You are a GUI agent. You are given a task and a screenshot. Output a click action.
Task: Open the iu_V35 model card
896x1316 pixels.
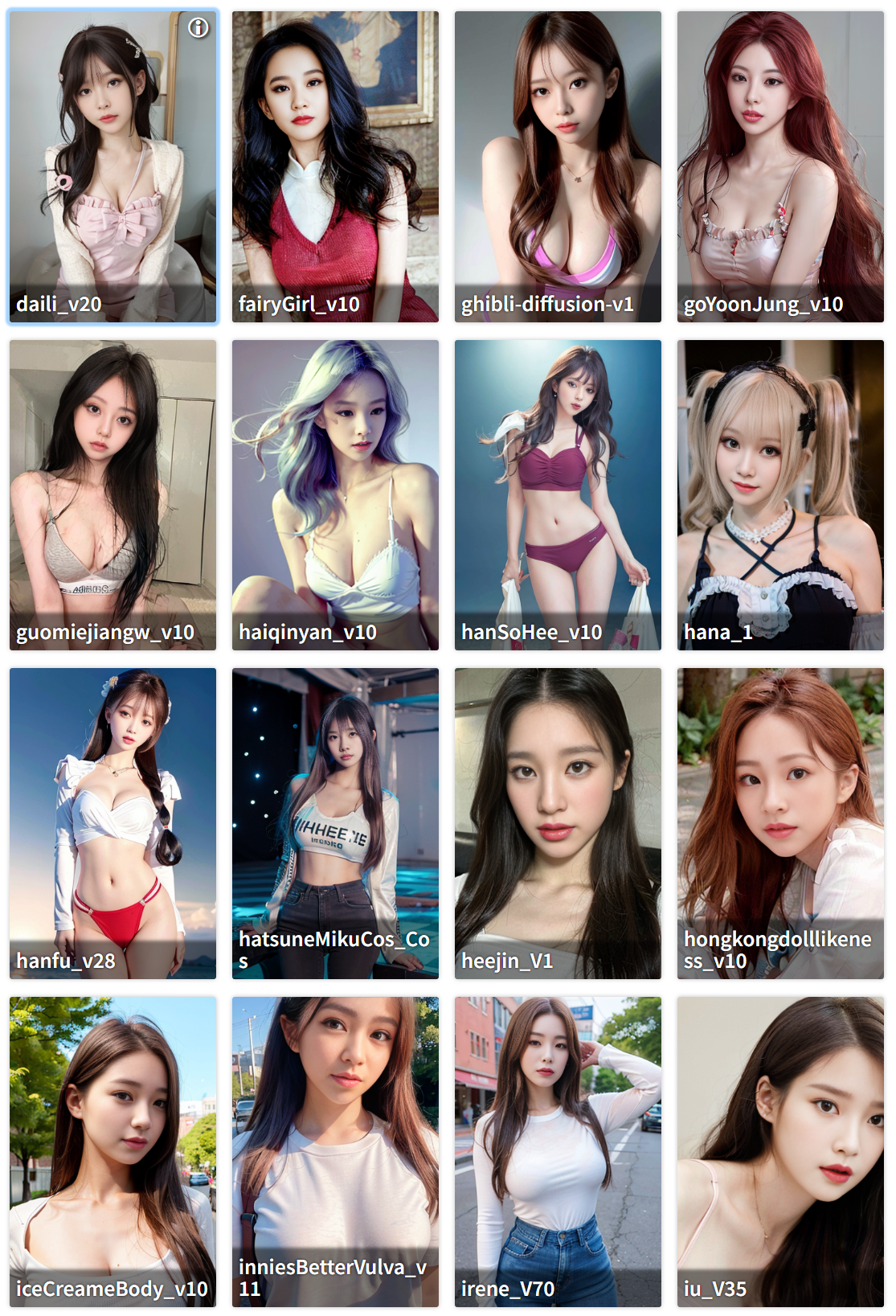[780, 1151]
